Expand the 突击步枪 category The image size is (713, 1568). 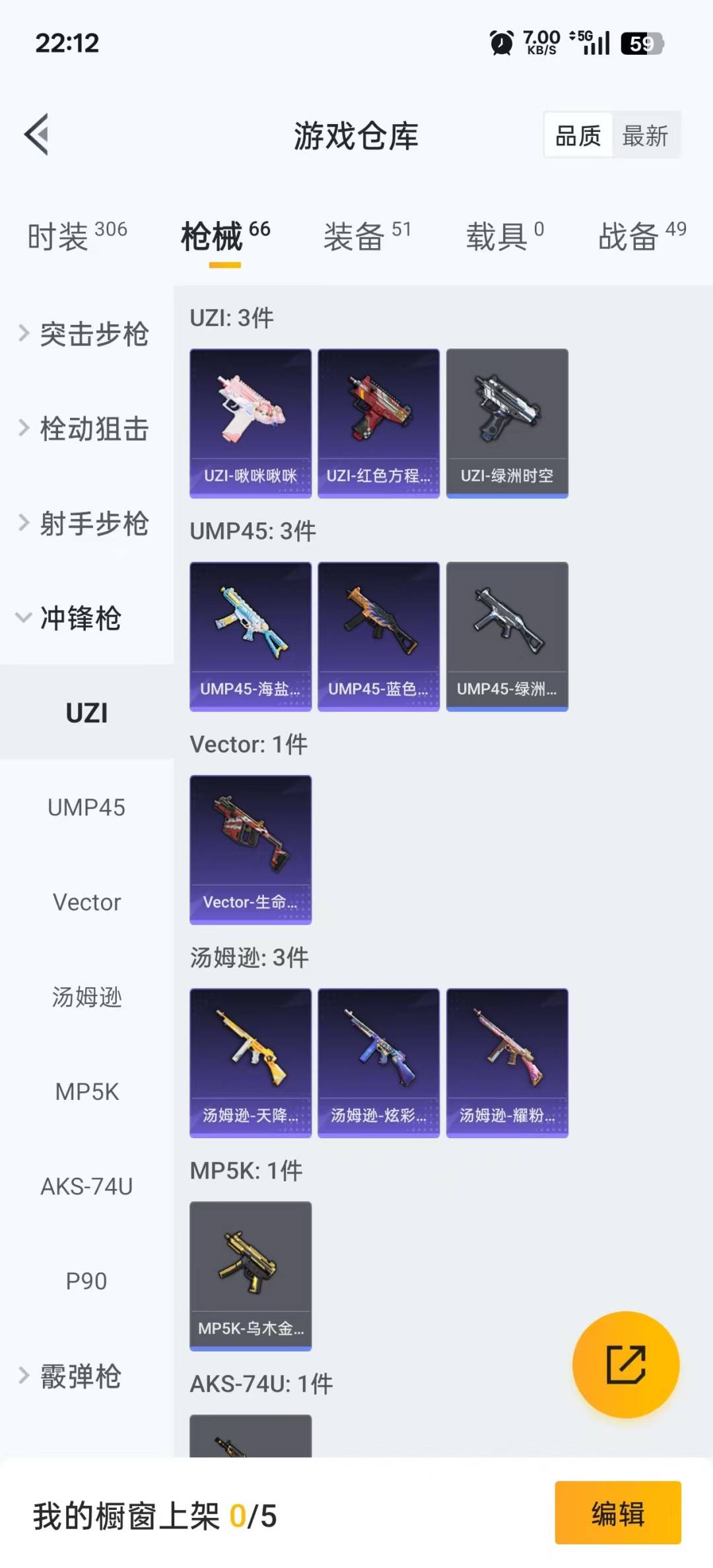[86, 334]
